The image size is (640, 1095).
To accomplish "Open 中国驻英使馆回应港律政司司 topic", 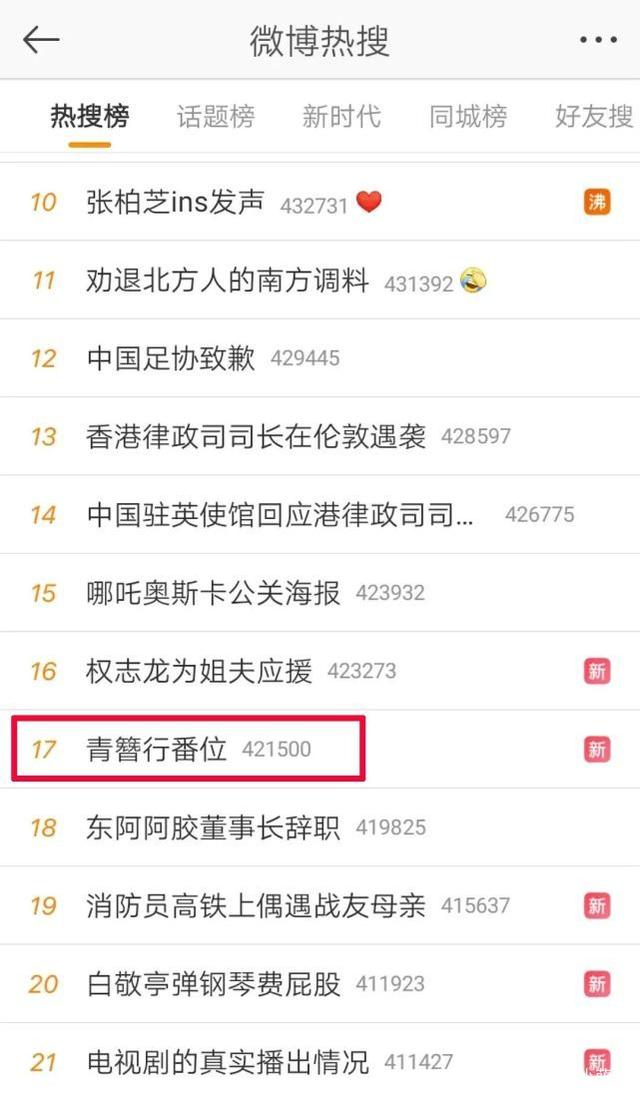I will (x=280, y=514).
